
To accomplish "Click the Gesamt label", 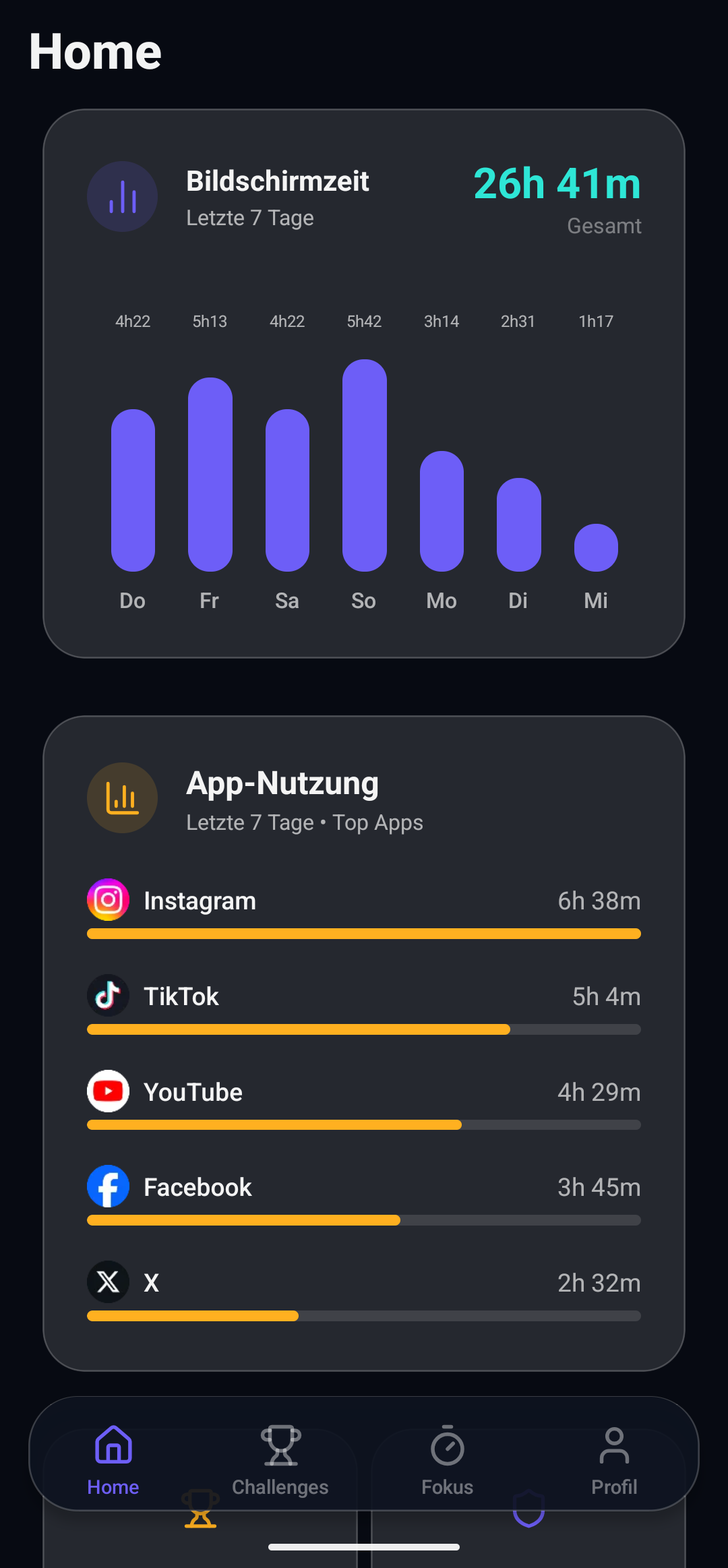I will pyautogui.click(x=603, y=226).
